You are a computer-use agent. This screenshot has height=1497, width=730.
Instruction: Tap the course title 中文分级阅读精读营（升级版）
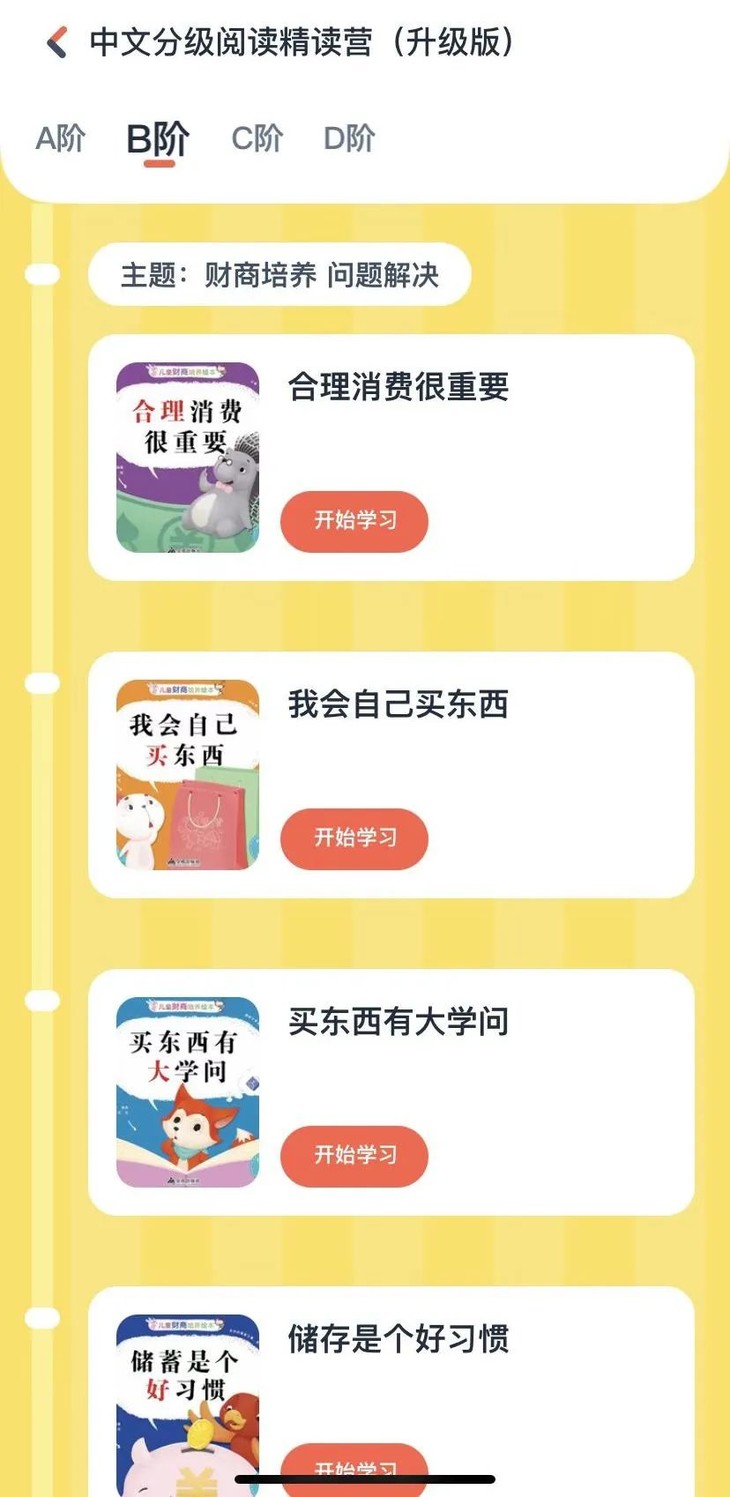(x=300, y=42)
